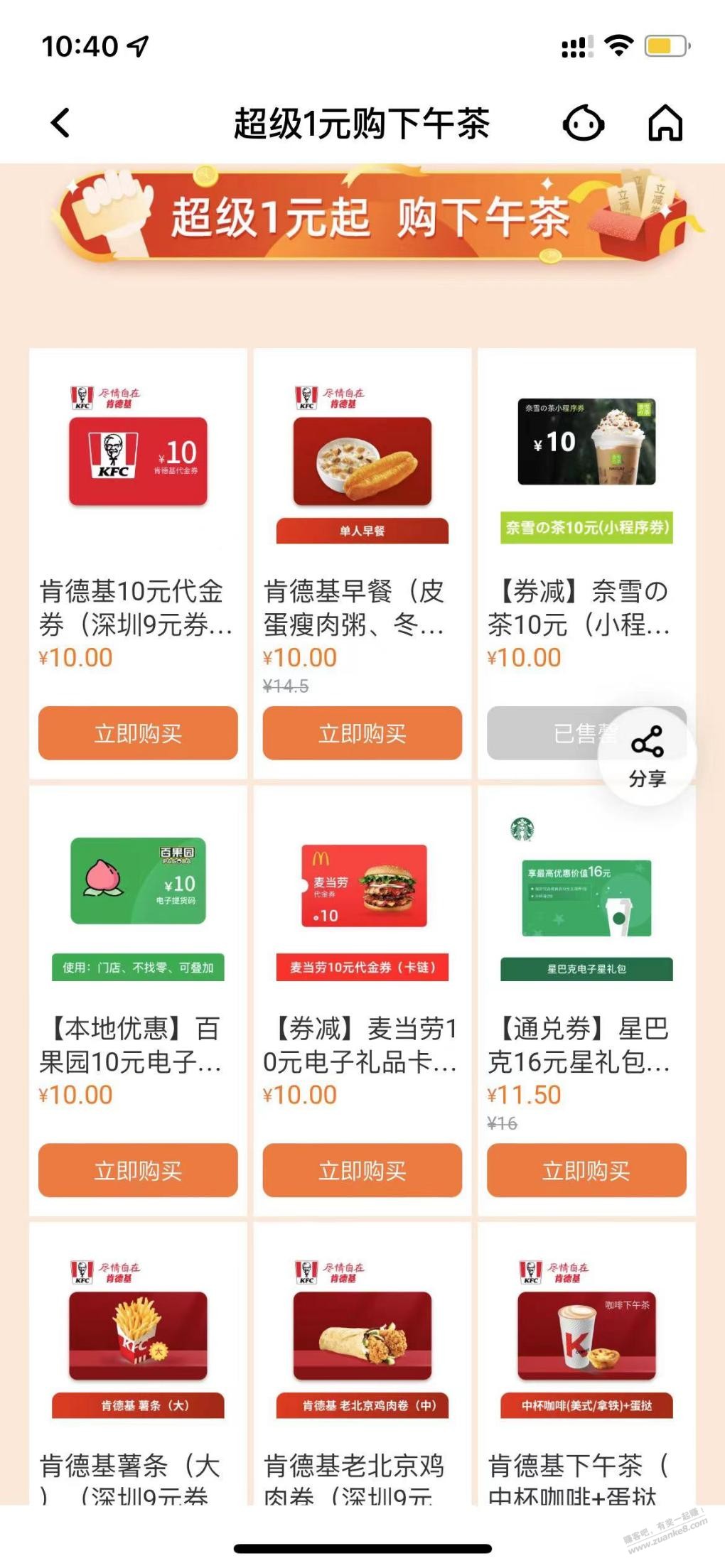The height and width of the screenshot is (1568, 725).
Task: Tap 立即购买 for 星巴克16元星礼包
Action: click(x=586, y=1170)
